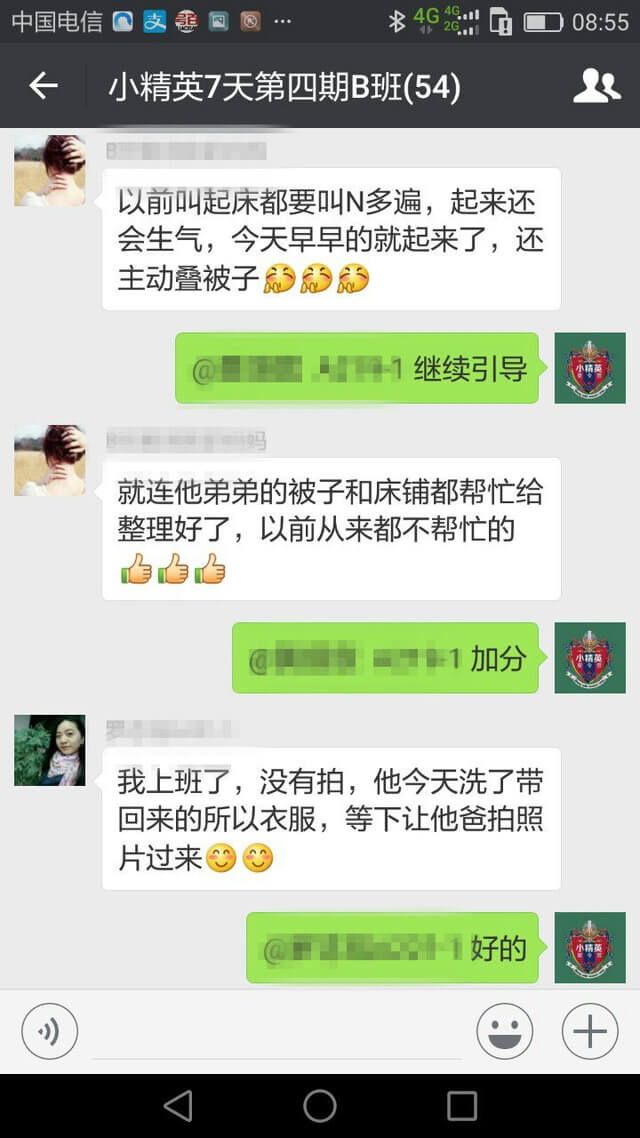Tap the message text input field

(275, 1031)
